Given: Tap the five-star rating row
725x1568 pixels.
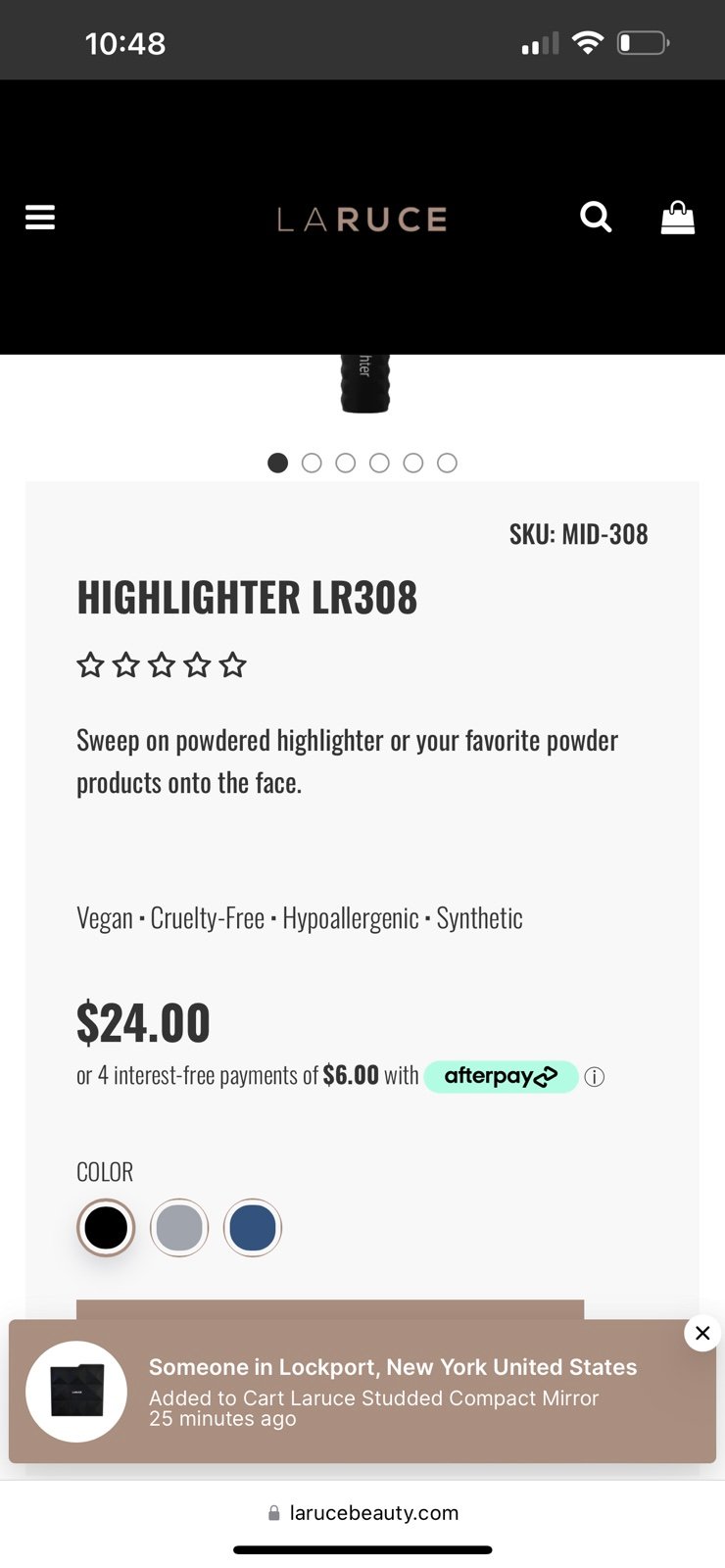Looking at the screenshot, I should tap(162, 665).
